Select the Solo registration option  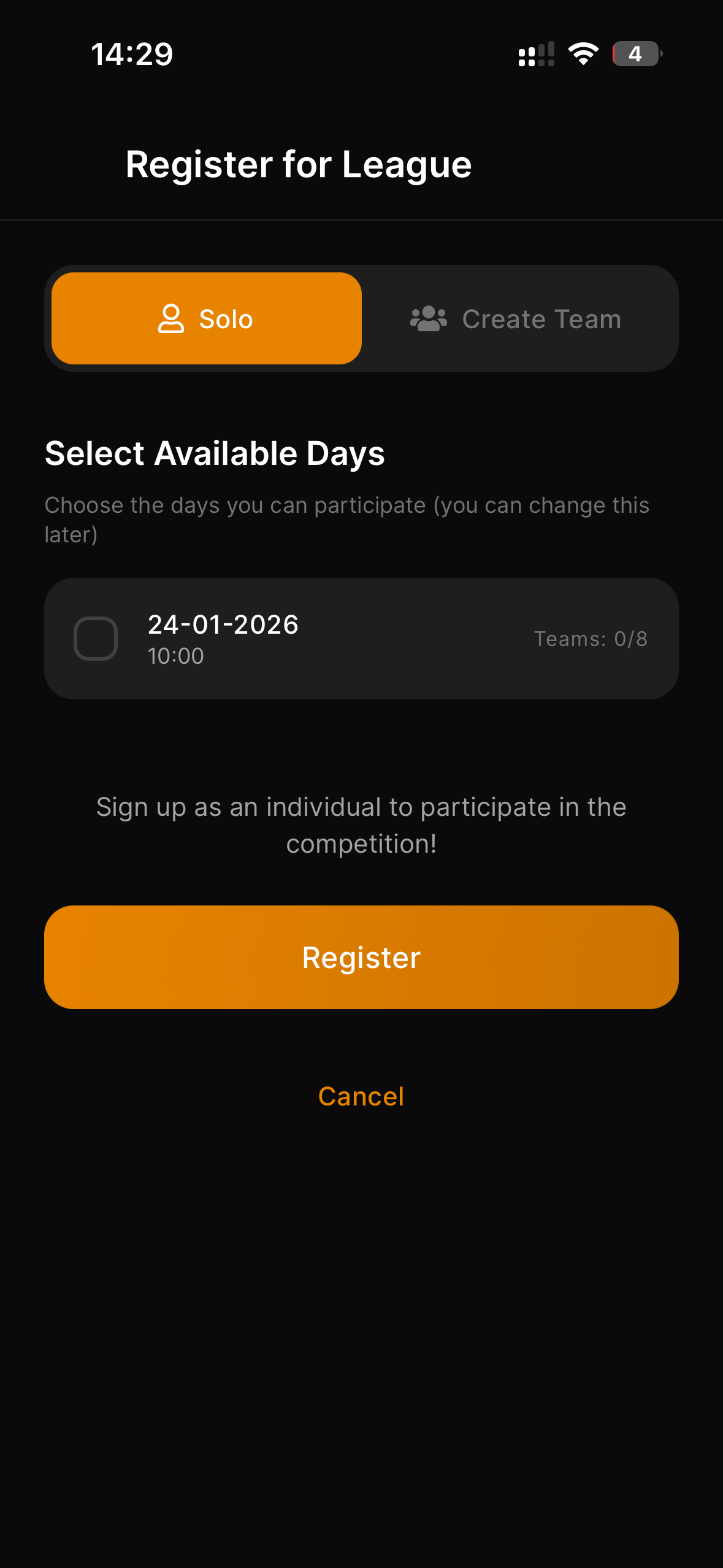207,318
